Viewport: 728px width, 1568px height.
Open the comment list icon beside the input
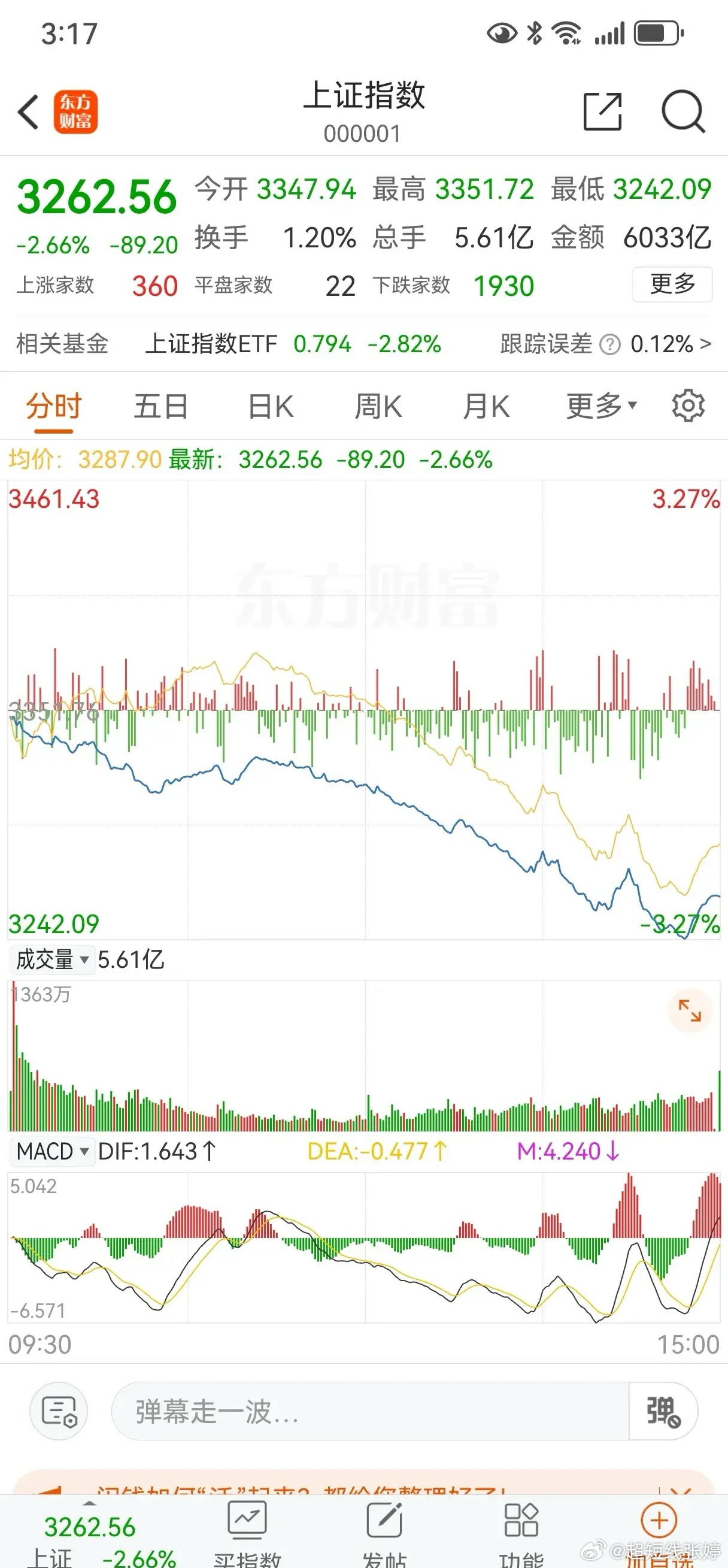(x=59, y=1411)
